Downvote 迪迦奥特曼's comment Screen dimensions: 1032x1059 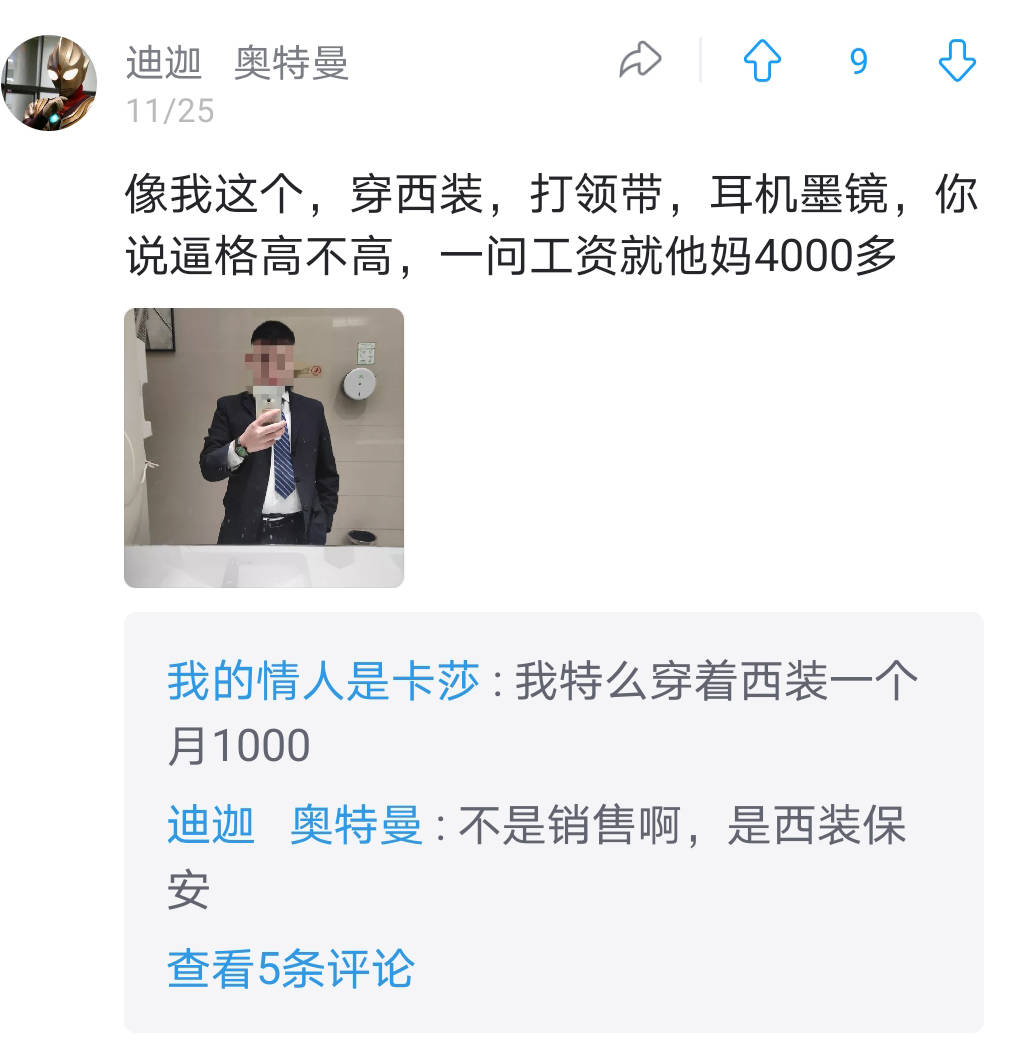[957, 62]
